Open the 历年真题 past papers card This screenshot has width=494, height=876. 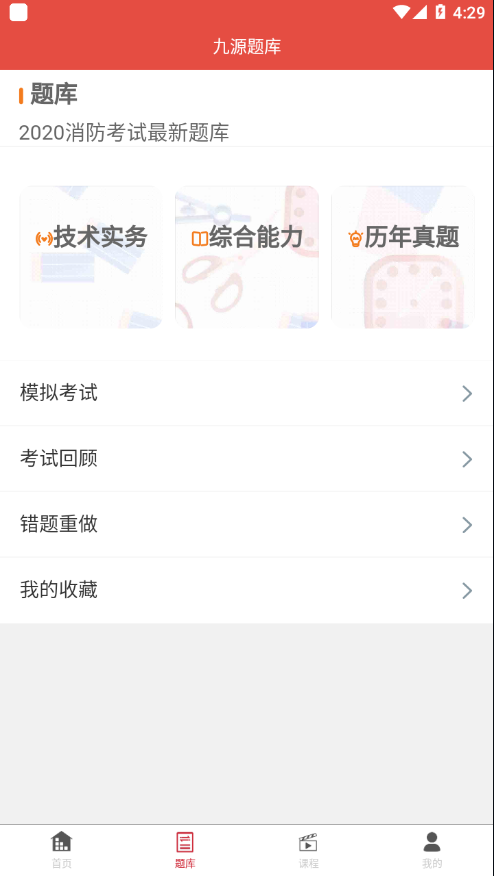pyautogui.click(x=403, y=257)
